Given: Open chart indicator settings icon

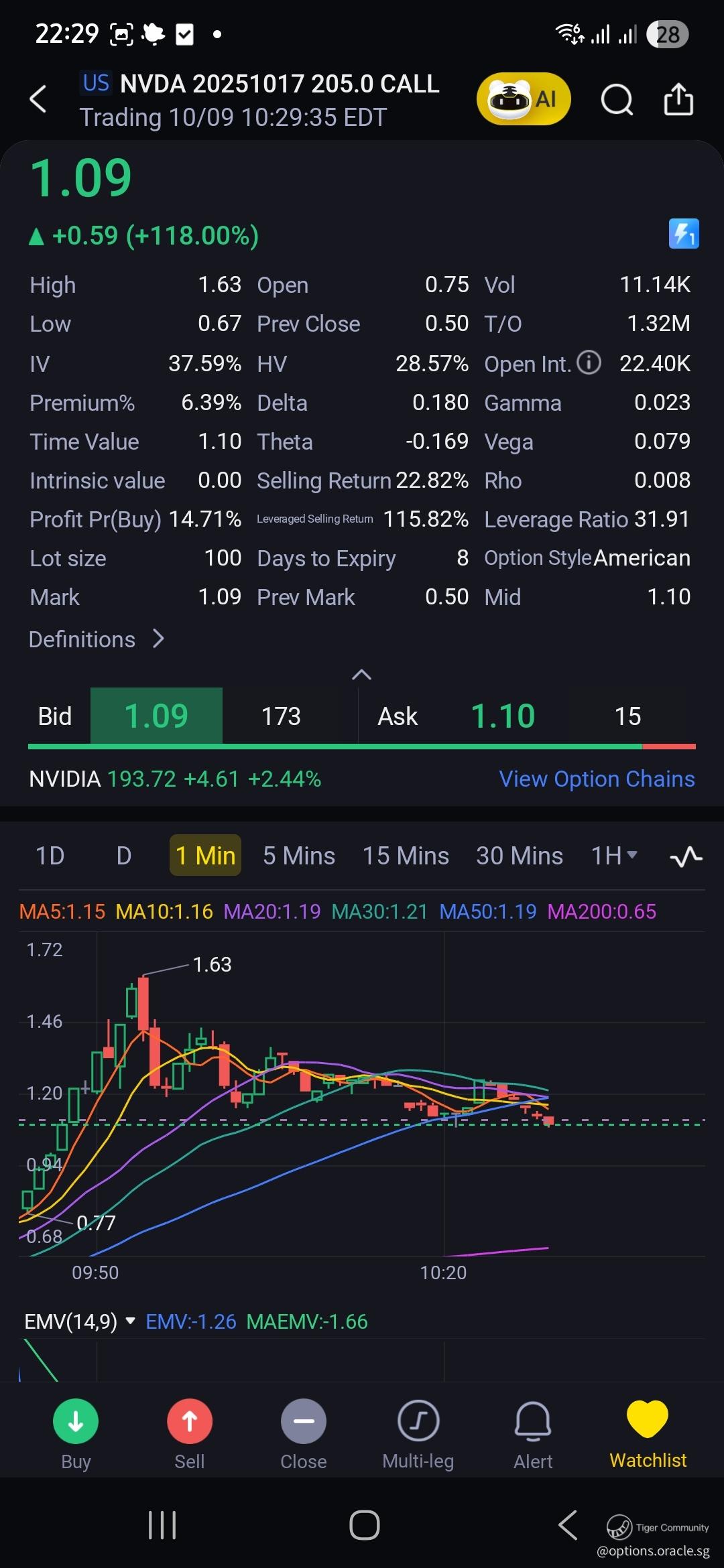Looking at the screenshot, I should click(x=686, y=856).
